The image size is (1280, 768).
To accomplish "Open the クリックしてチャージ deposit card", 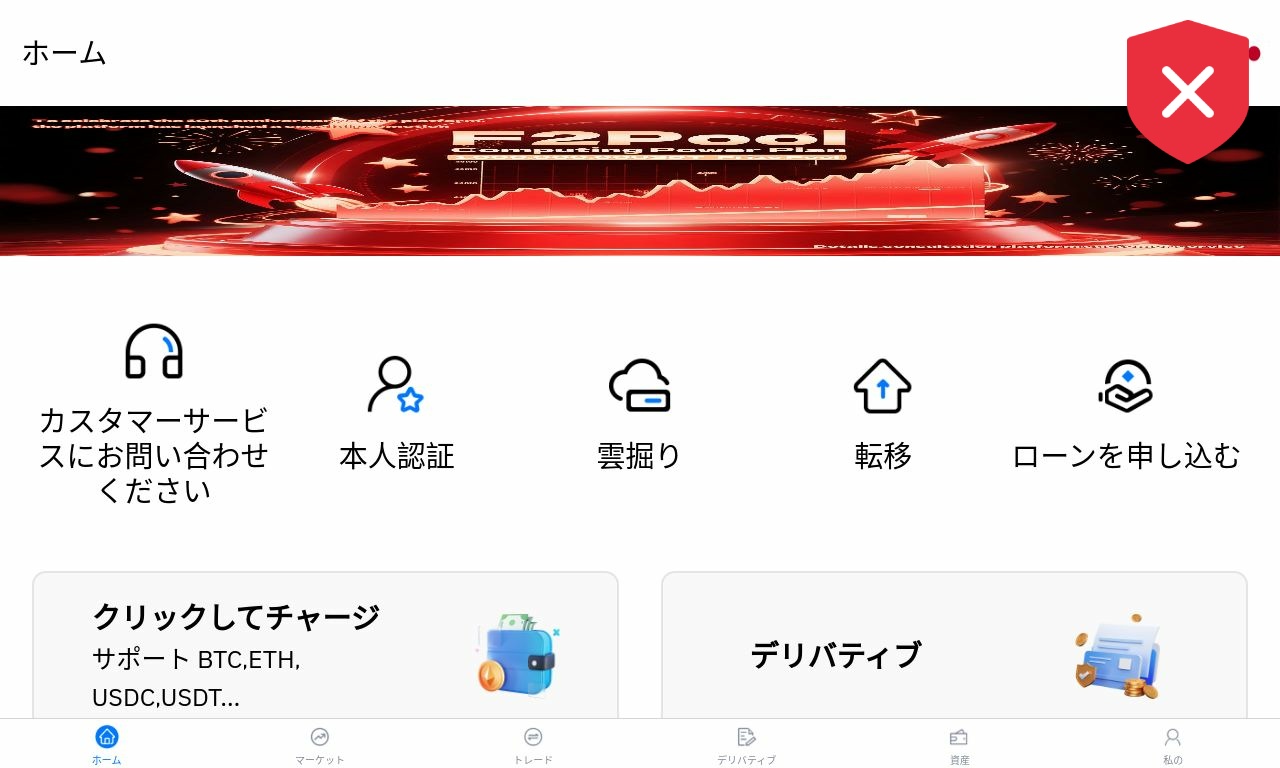I will tap(325, 645).
